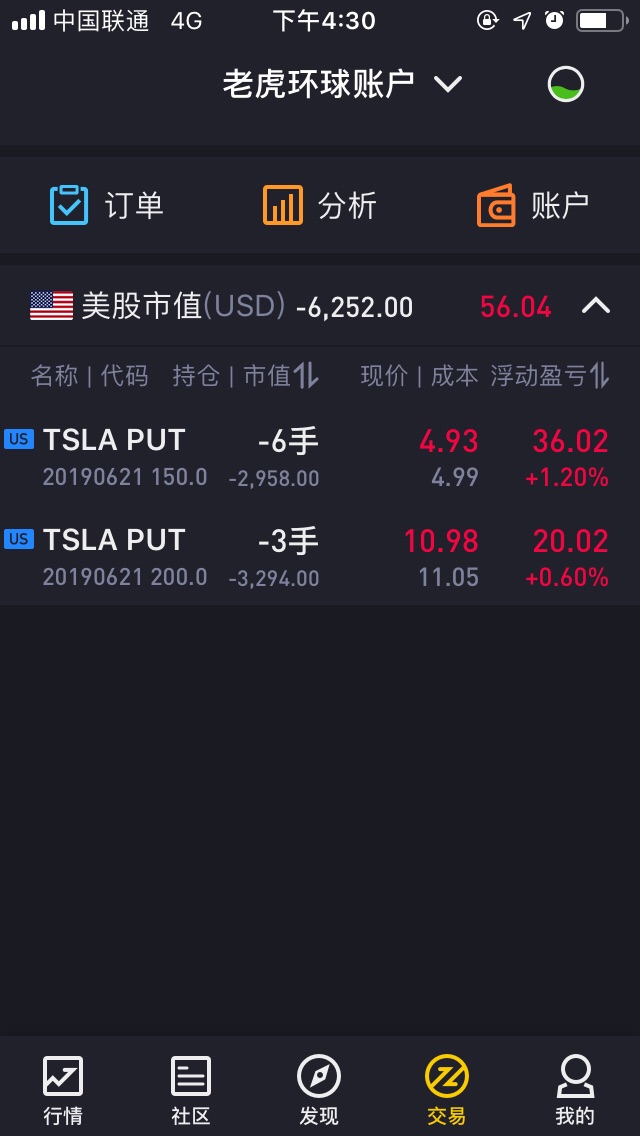The width and height of the screenshot is (640, 1136).
Task: Sort holdings by 持仓 | 市值
Action: (246, 375)
